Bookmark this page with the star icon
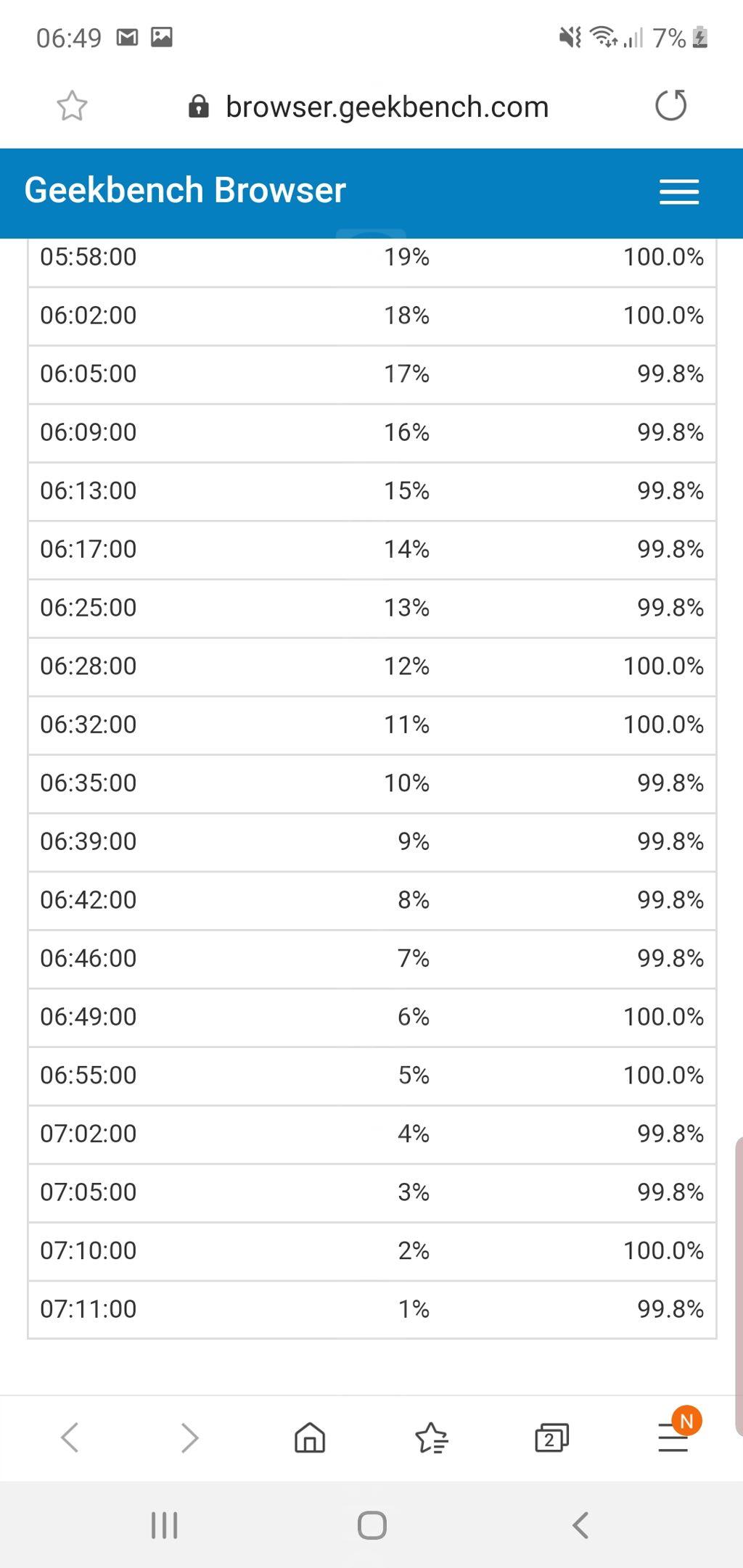Viewport: 743px width, 1568px height. tap(72, 106)
